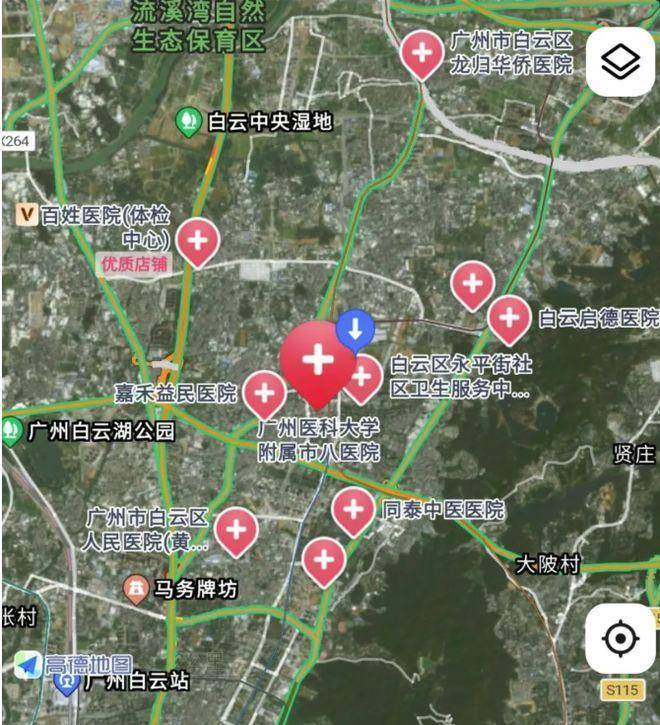Select the 马务牌坊 landmark marker
The image size is (660, 725).
[x=135, y=589]
